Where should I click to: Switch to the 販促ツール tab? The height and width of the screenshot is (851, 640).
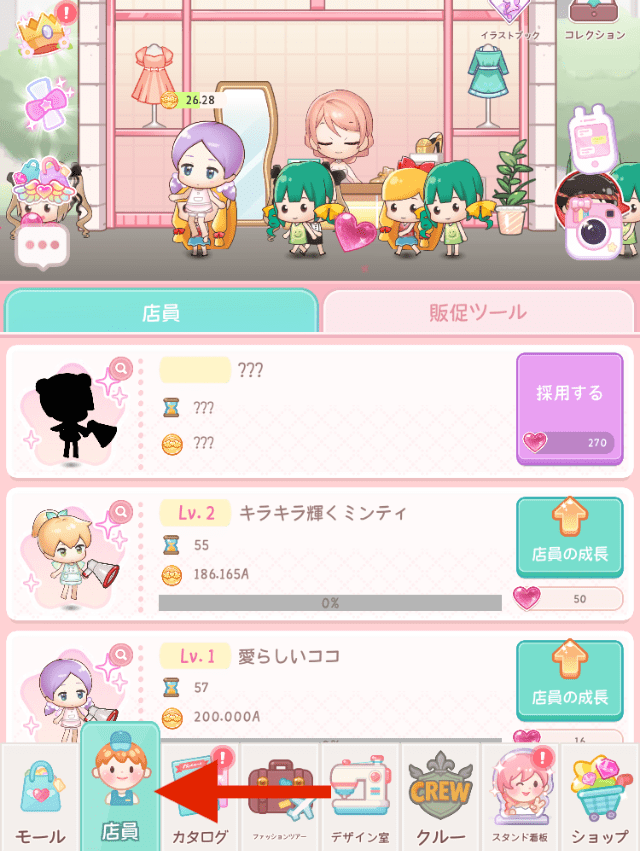[x=478, y=312]
